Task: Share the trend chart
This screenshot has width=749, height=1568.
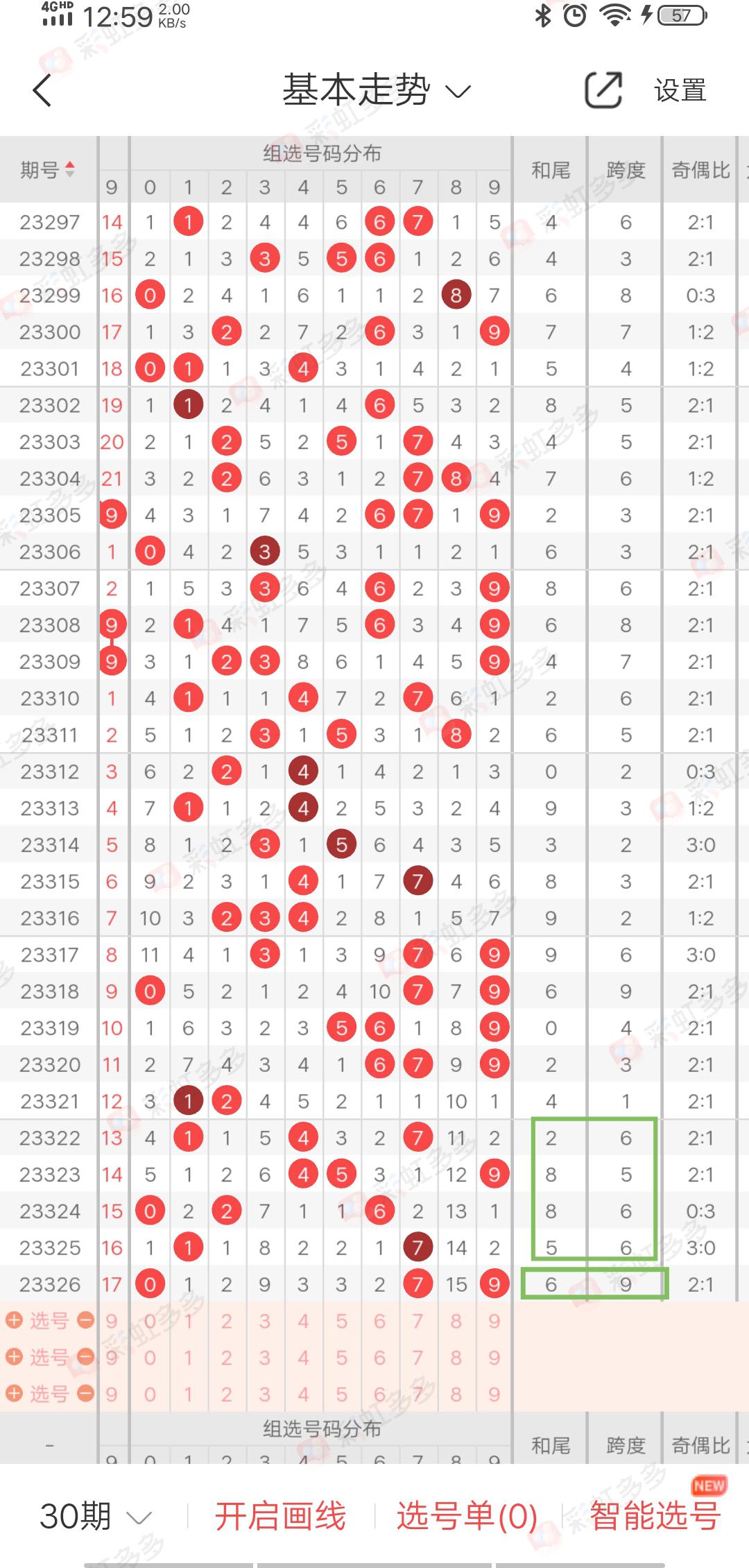Action: tap(603, 90)
